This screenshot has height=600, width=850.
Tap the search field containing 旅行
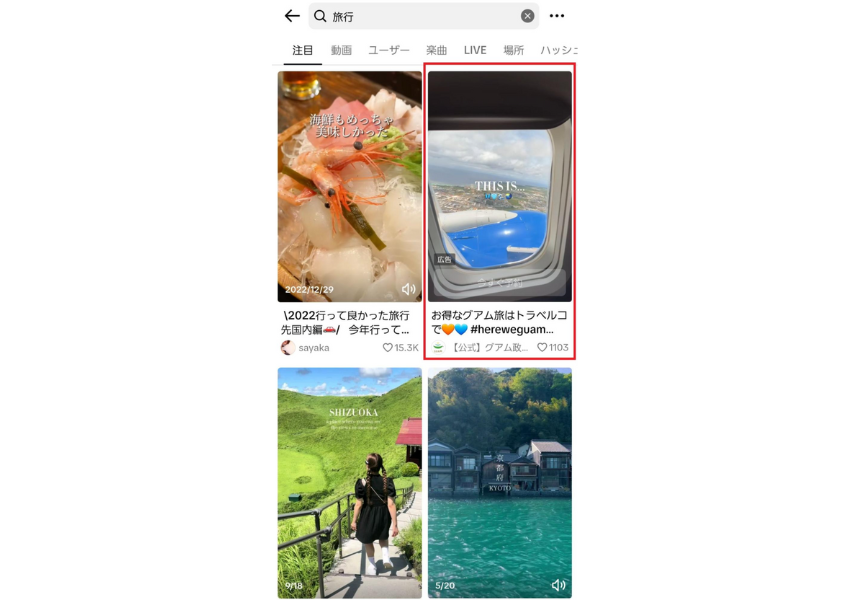[x=420, y=16]
